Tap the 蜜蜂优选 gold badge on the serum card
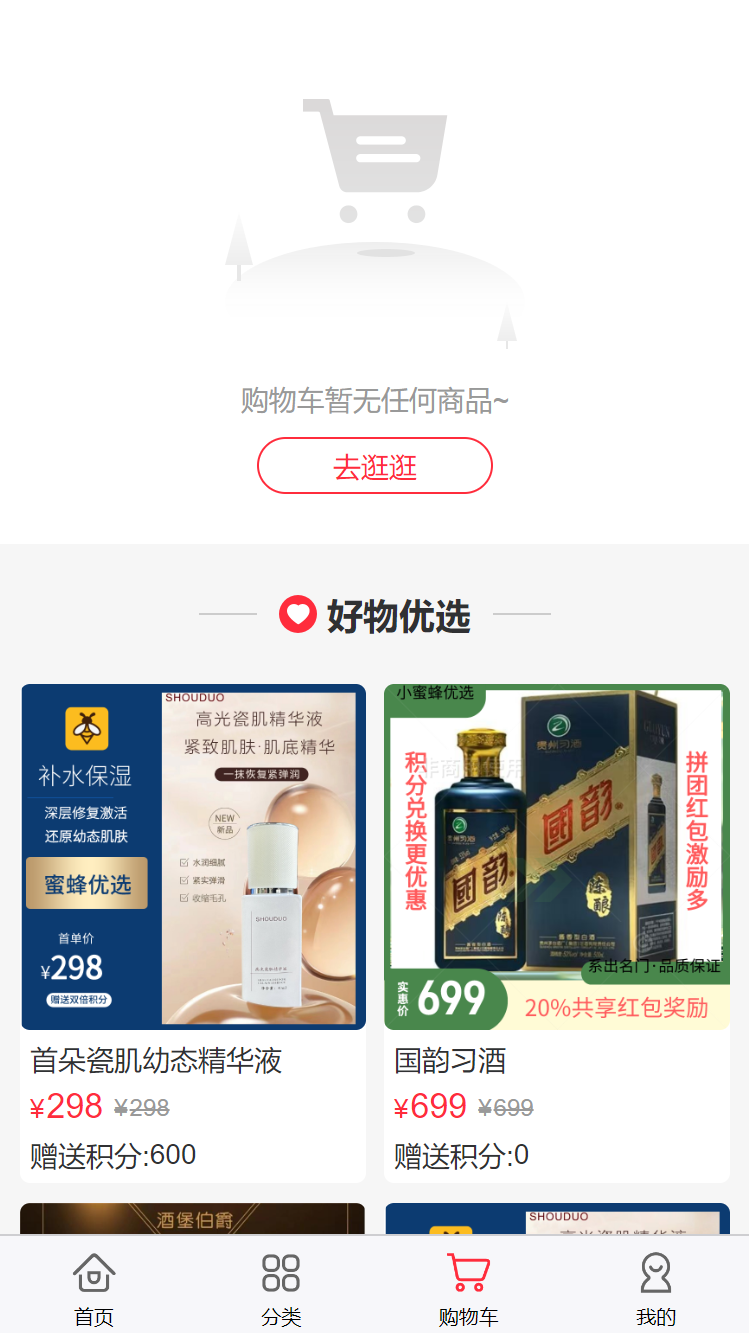Image resolution: width=749 pixels, height=1333 pixels. pyautogui.click(x=86, y=883)
